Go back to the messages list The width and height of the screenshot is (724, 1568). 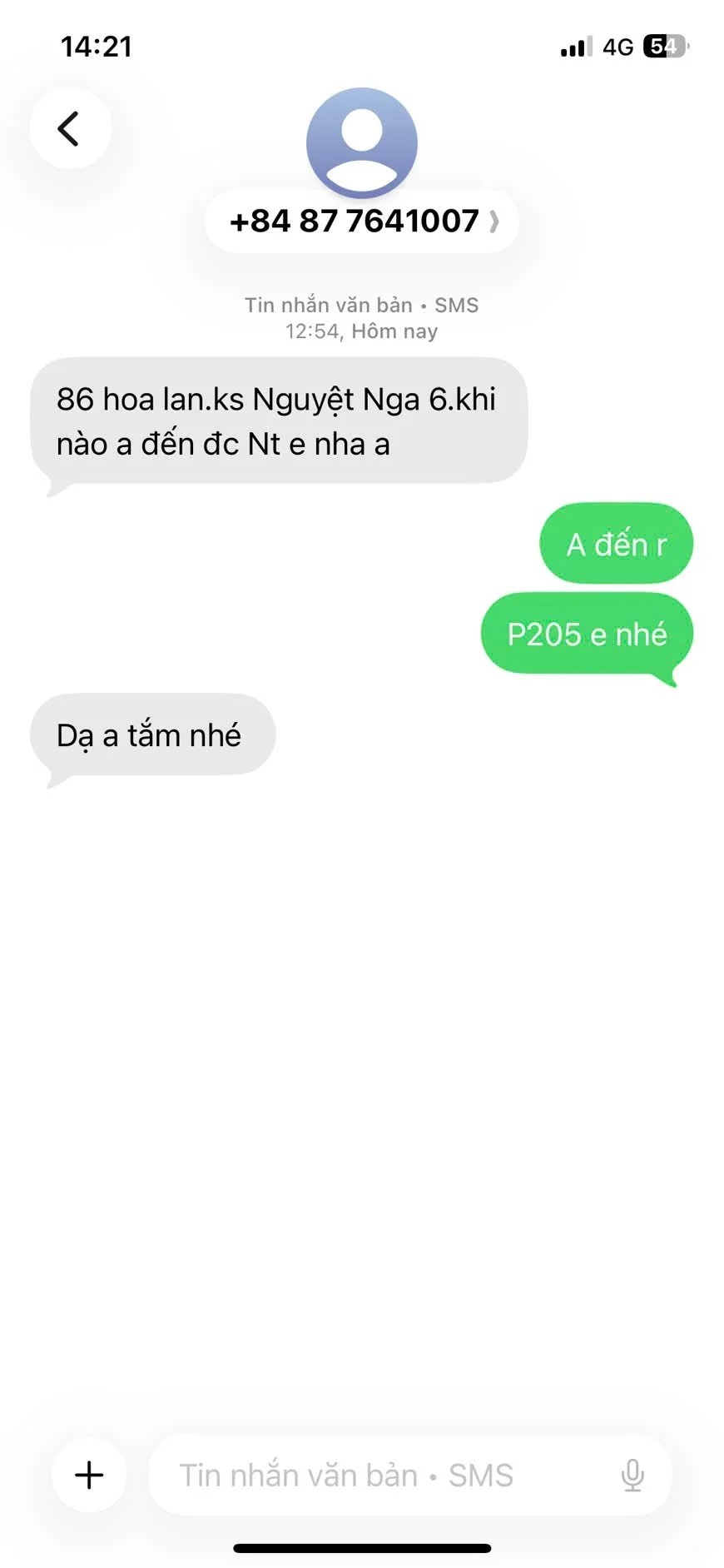tap(70, 129)
